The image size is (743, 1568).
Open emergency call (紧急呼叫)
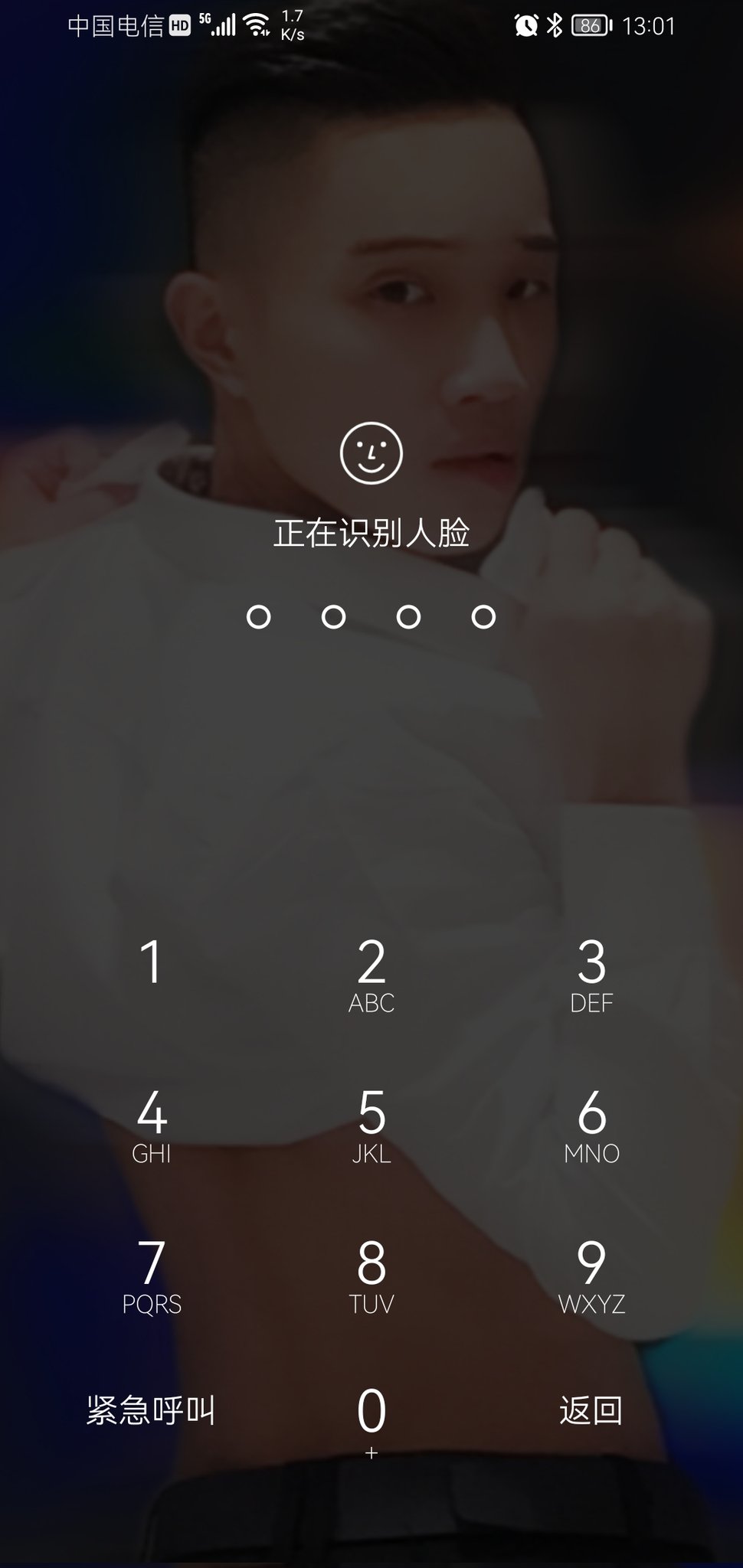click(151, 1410)
